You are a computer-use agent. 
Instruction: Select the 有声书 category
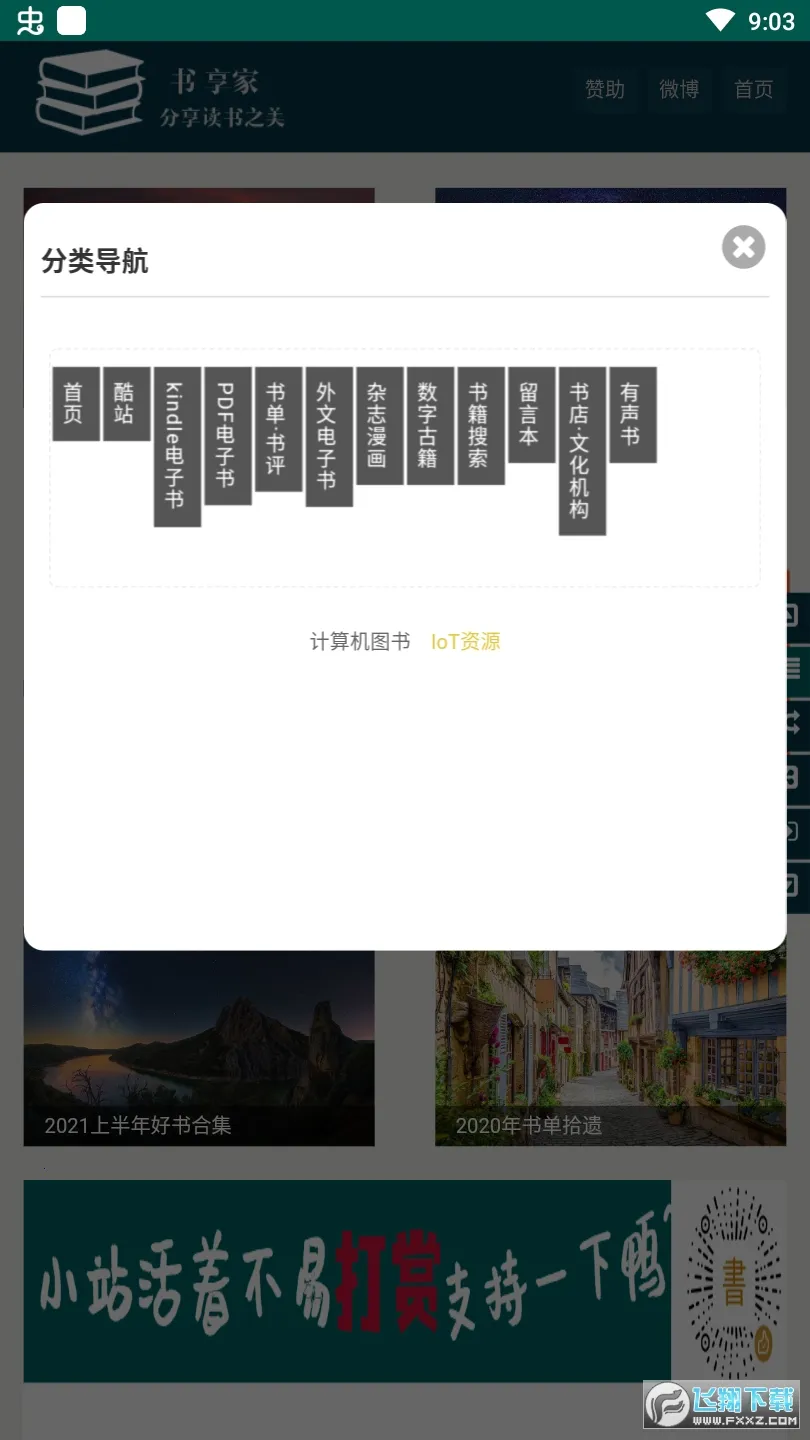pos(633,415)
